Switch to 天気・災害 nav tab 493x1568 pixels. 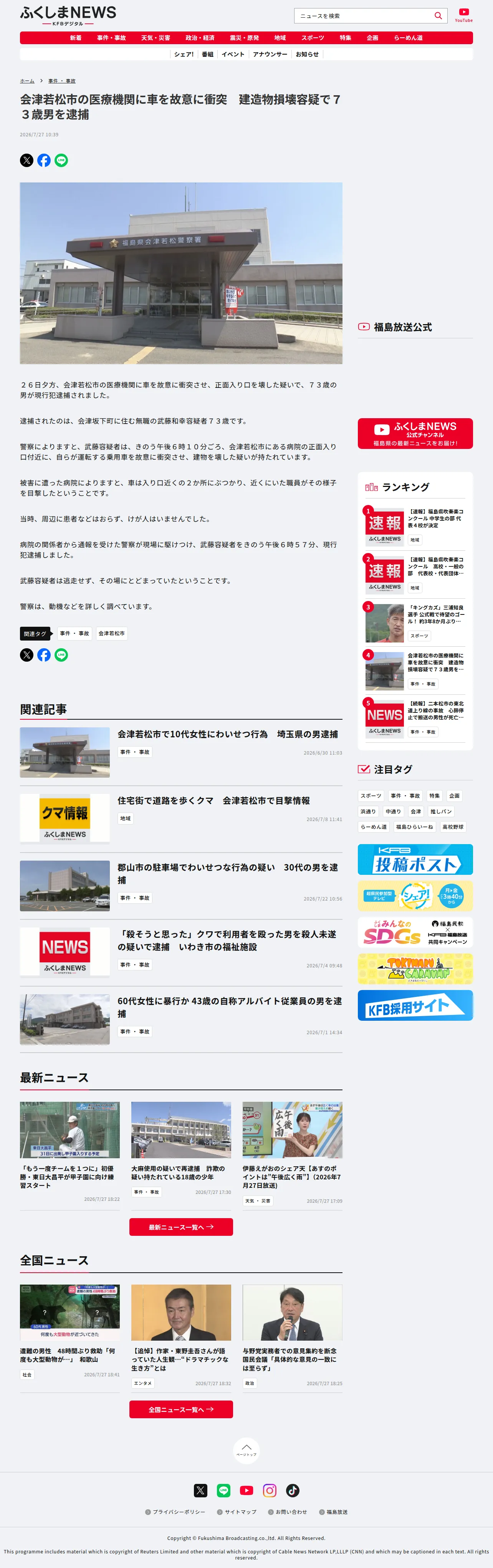click(156, 38)
